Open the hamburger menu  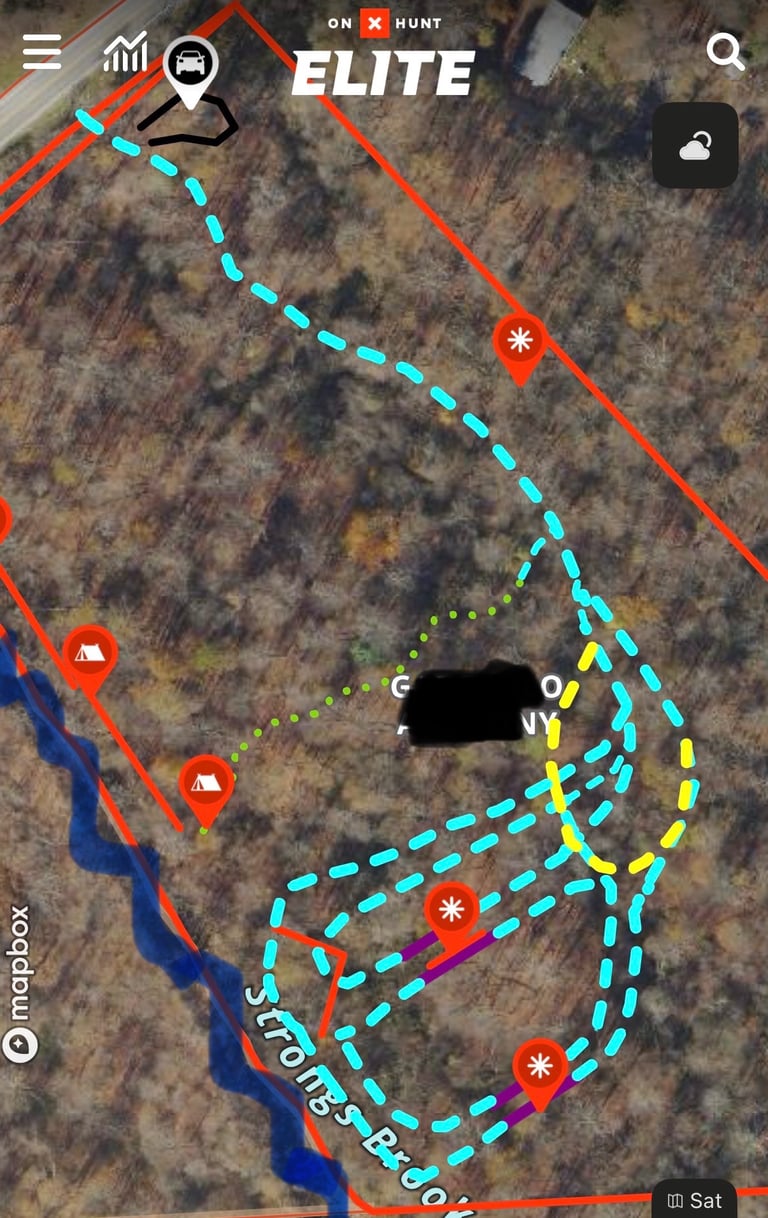click(x=42, y=51)
